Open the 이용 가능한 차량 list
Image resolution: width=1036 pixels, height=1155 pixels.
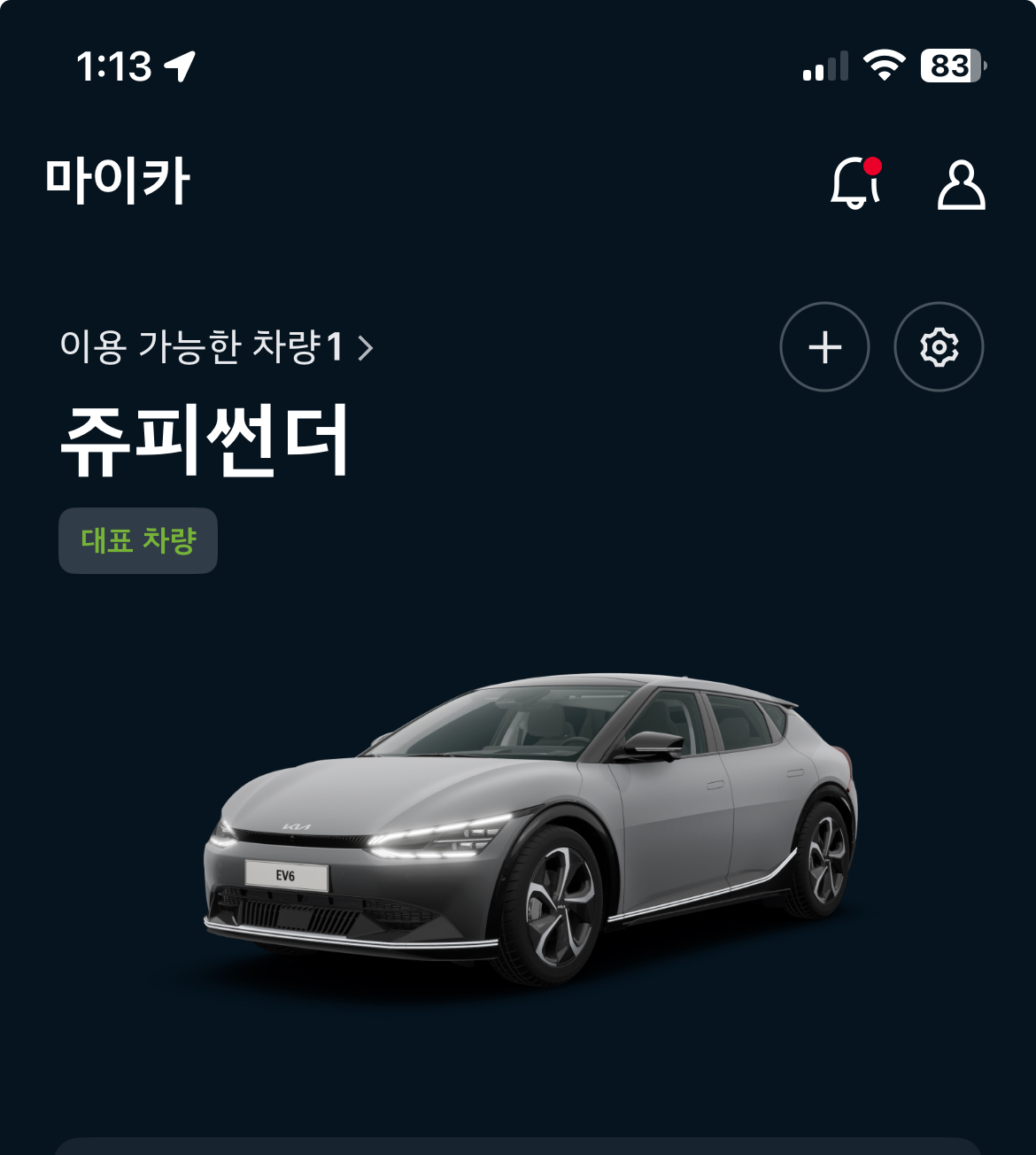click(x=216, y=347)
